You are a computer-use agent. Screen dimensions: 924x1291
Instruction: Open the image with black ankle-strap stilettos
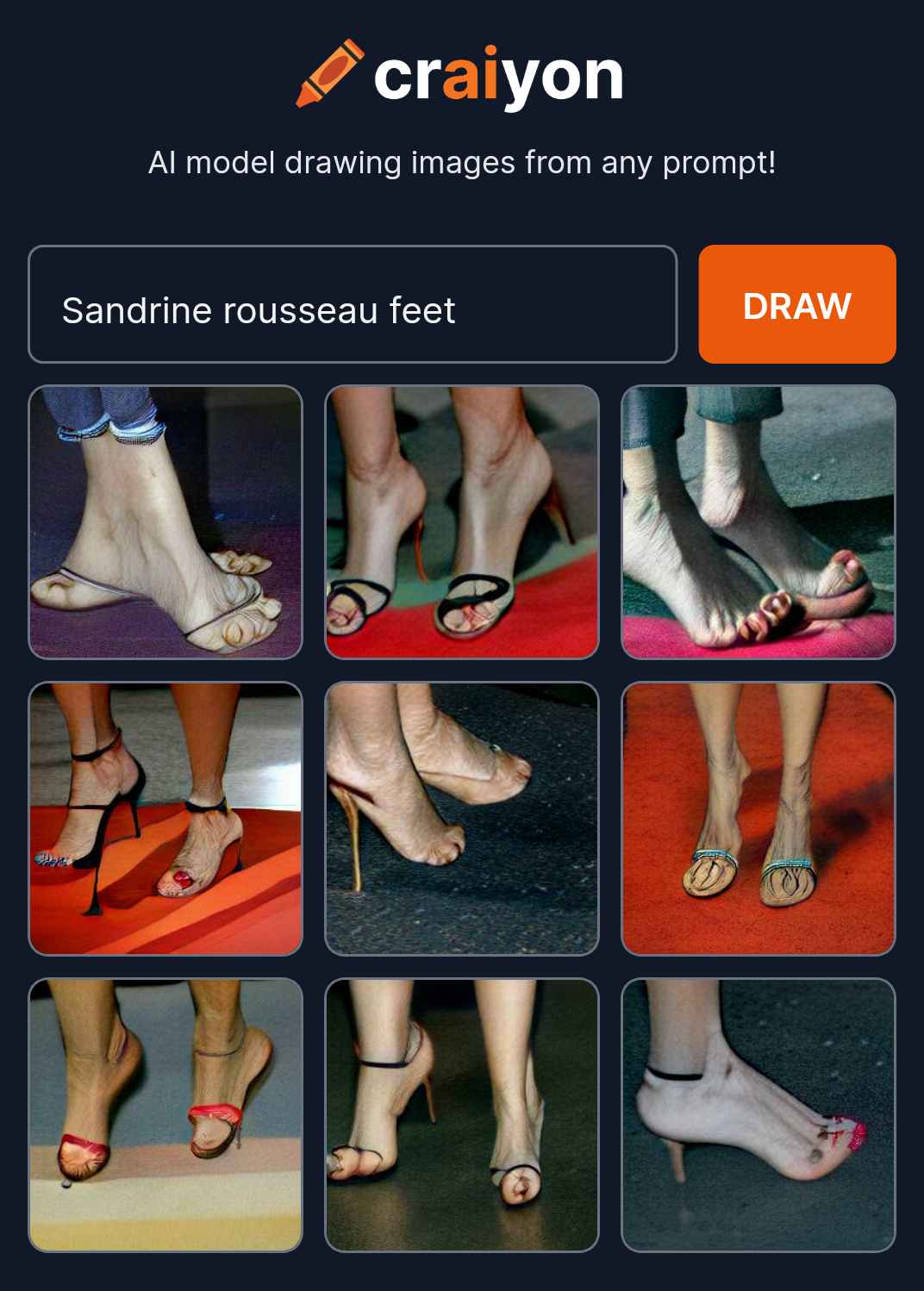click(x=165, y=819)
